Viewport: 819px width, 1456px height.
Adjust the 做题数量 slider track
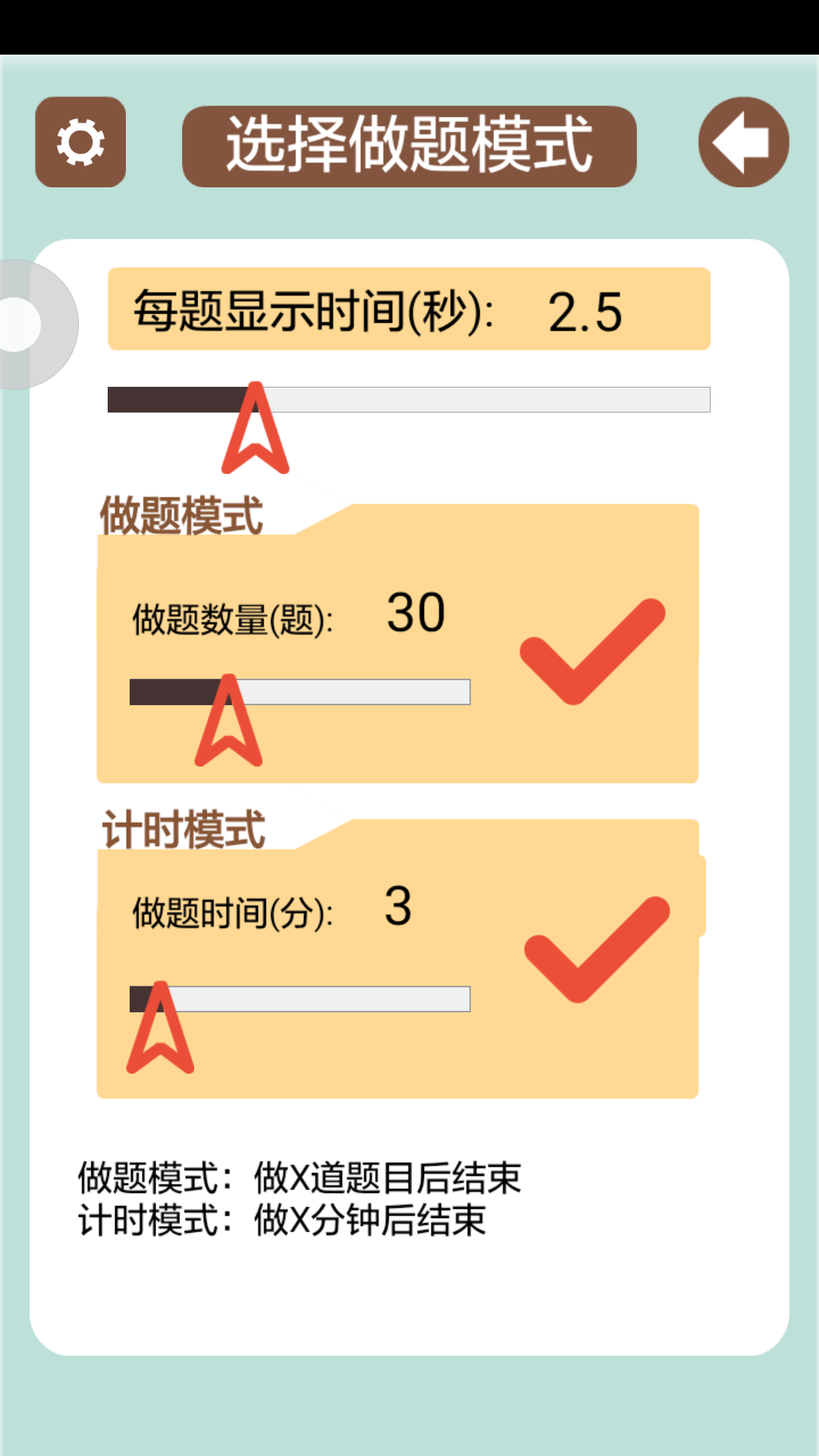coord(300,691)
